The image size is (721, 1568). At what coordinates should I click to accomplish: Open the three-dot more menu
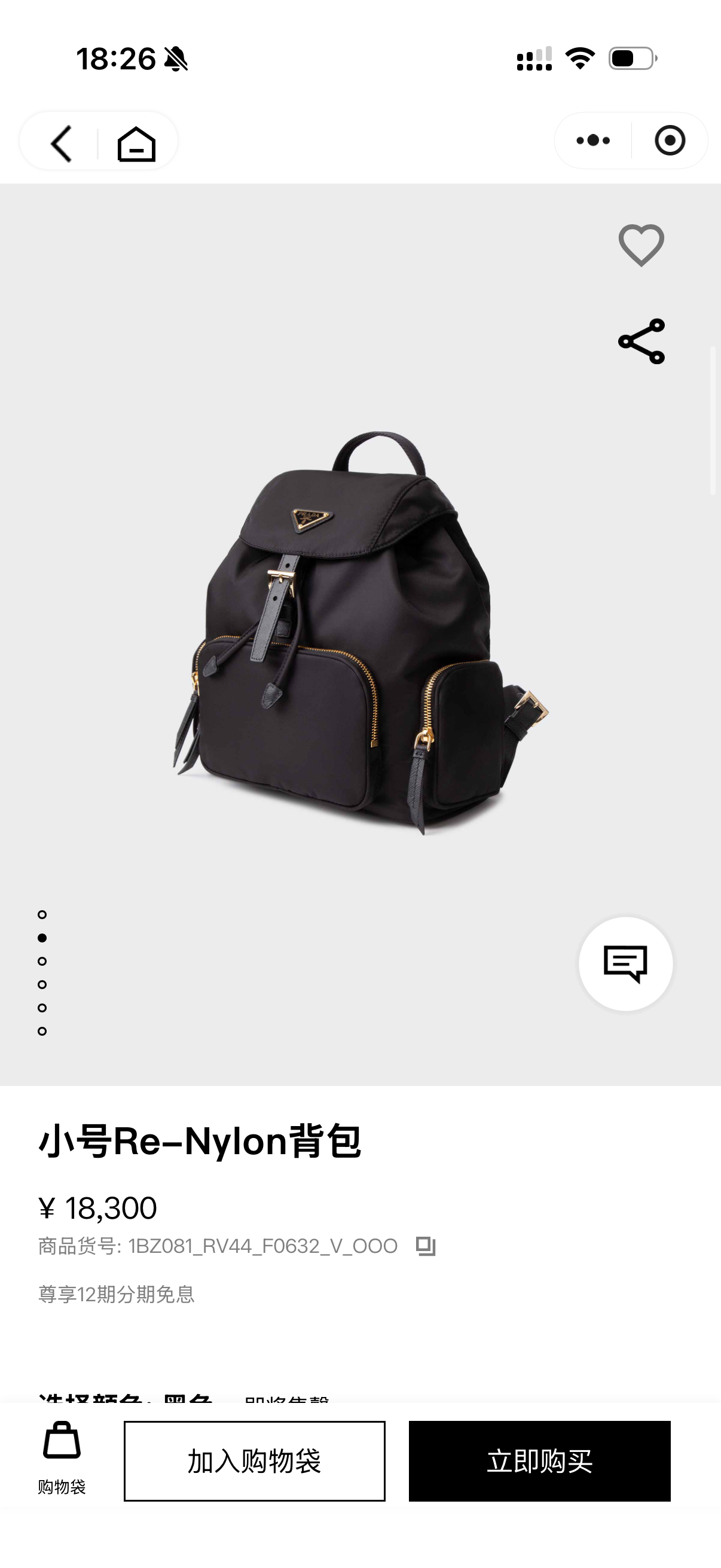(593, 141)
